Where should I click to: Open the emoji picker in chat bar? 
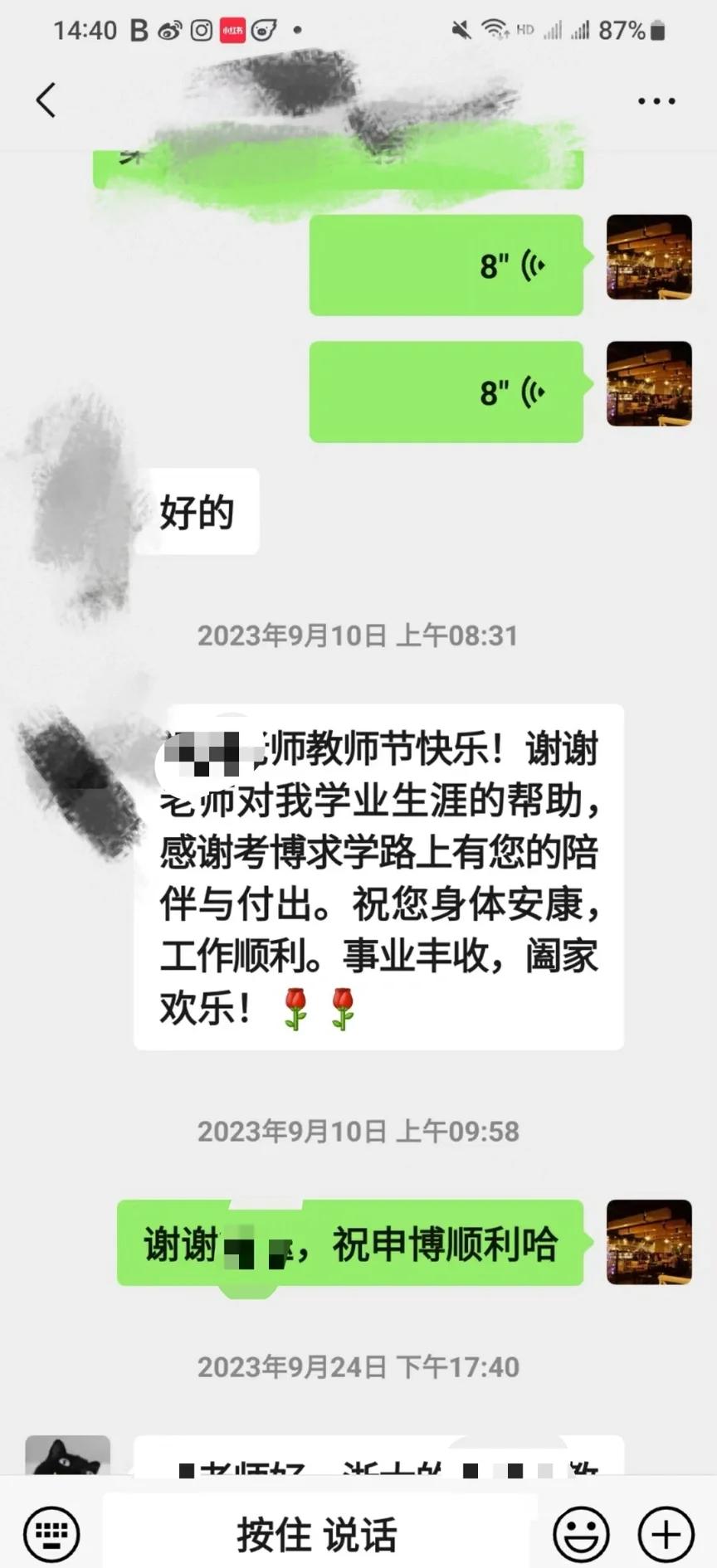[x=583, y=1533]
